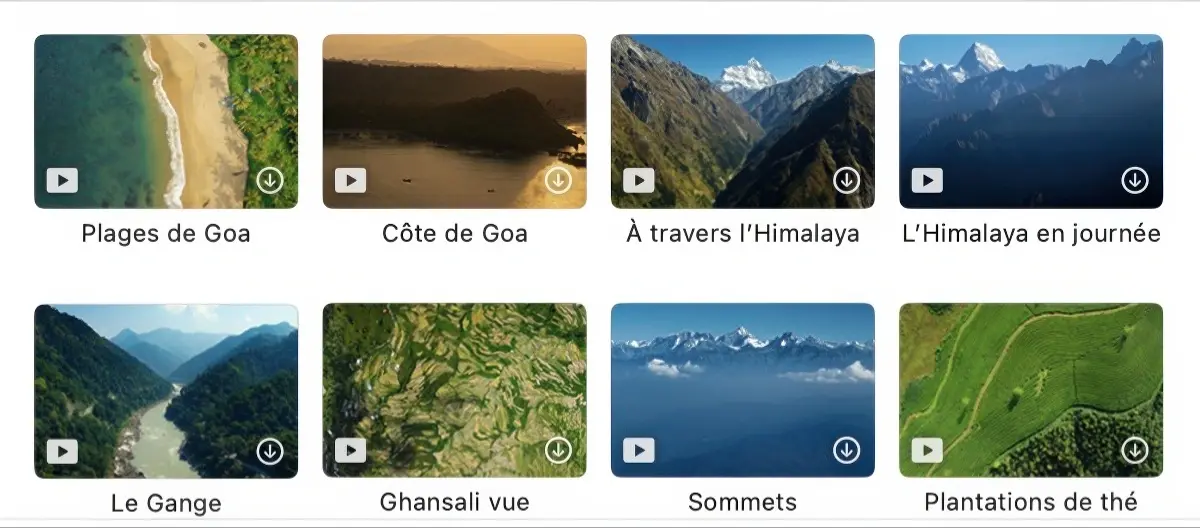The height and width of the screenshot is (528, 1200).
Task: Select L'Himalaya en journée thumbnail
Action: tap(1030, 121)
